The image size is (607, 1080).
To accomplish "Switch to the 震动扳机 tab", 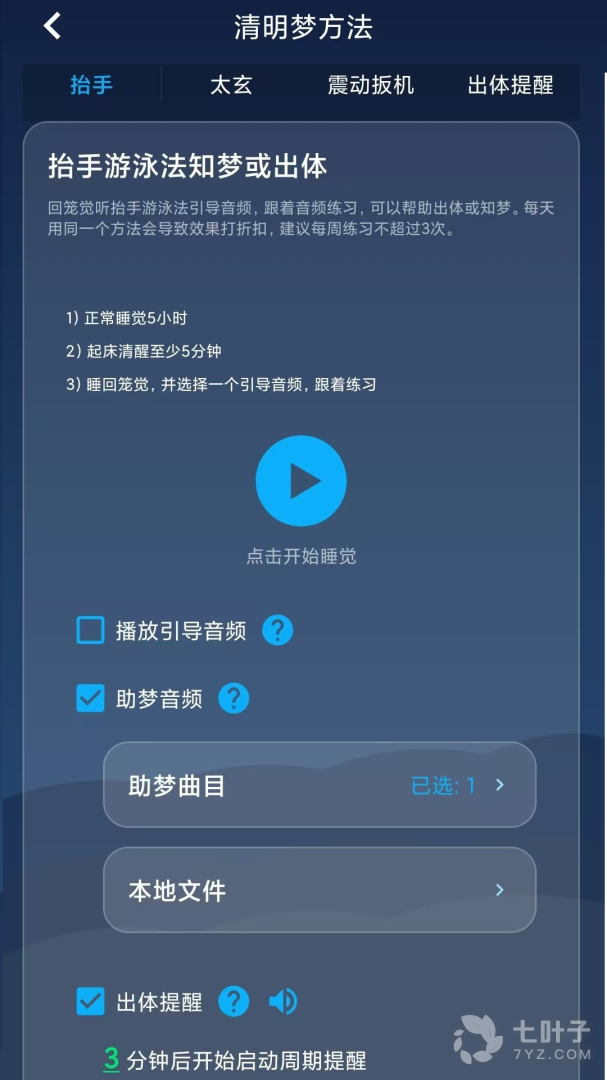I will (x=370, y=85).
